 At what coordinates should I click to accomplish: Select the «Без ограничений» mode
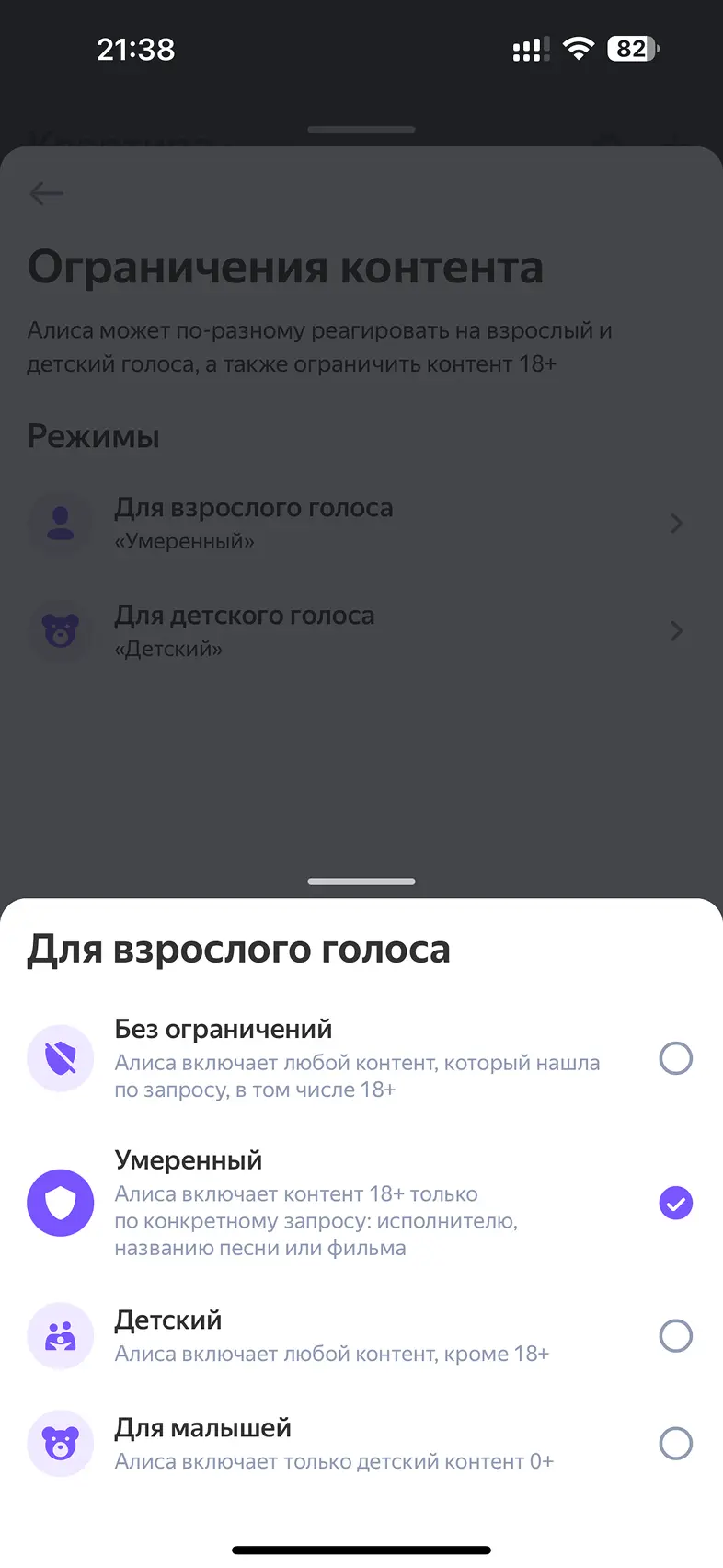(675, 1058)
